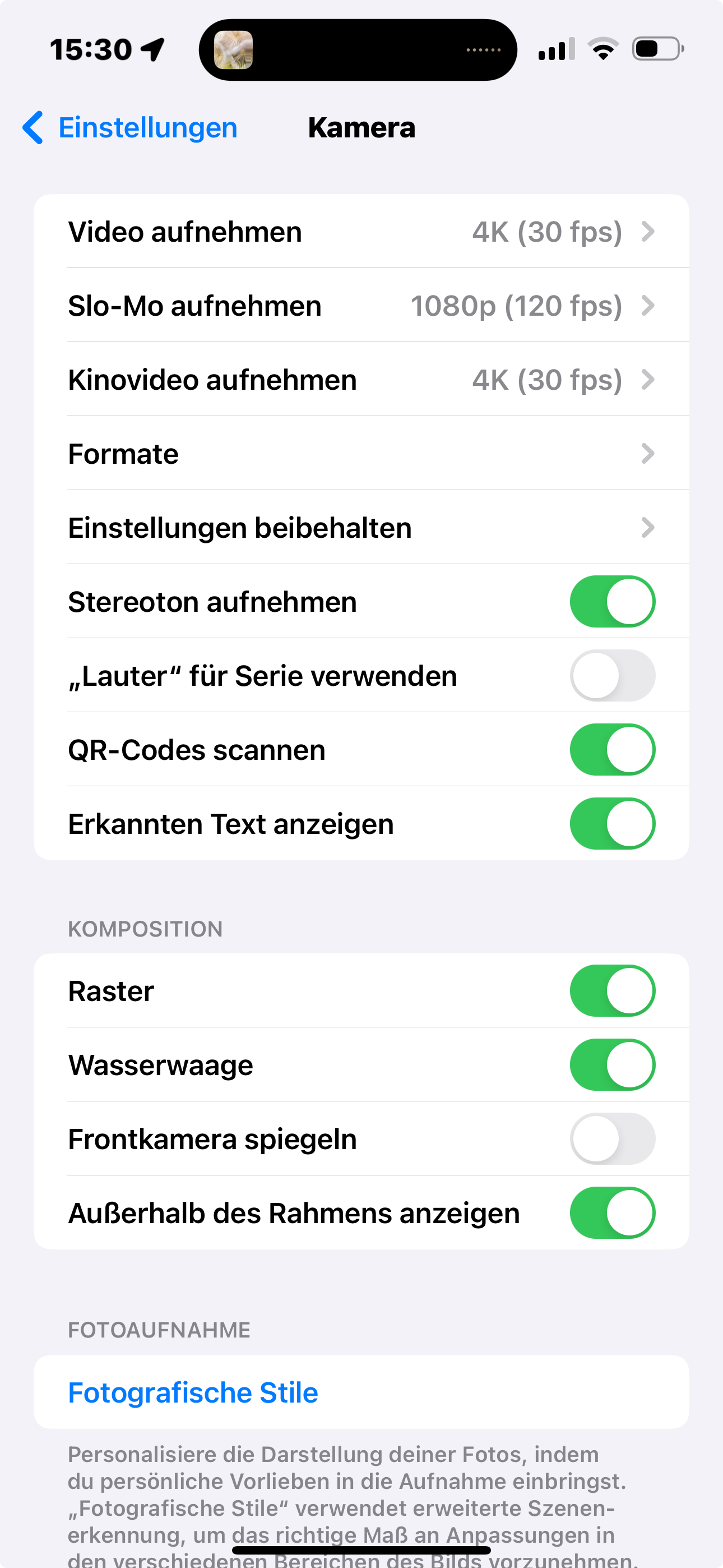The height and width of the screenshot is (1568, 723).
Task: Open Video aufnehmen settings
Action: coord(361,232)
